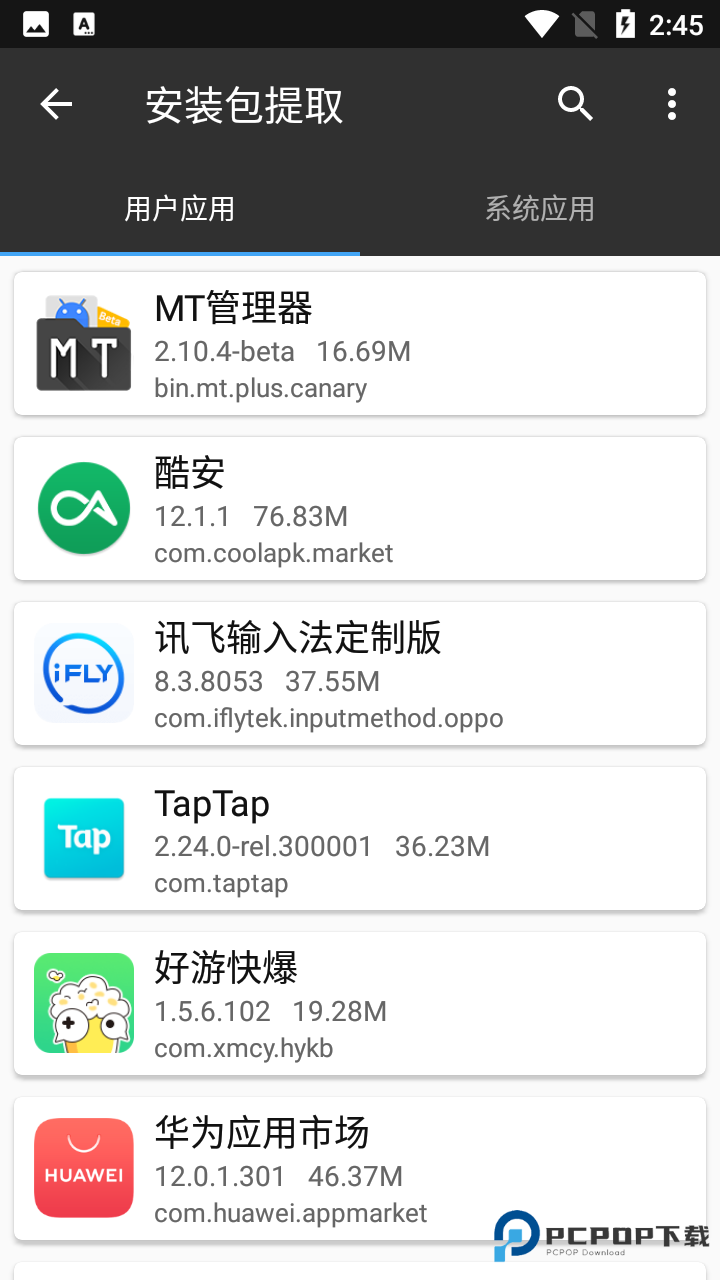Tap the TapTap app icon

coord(83,838)
